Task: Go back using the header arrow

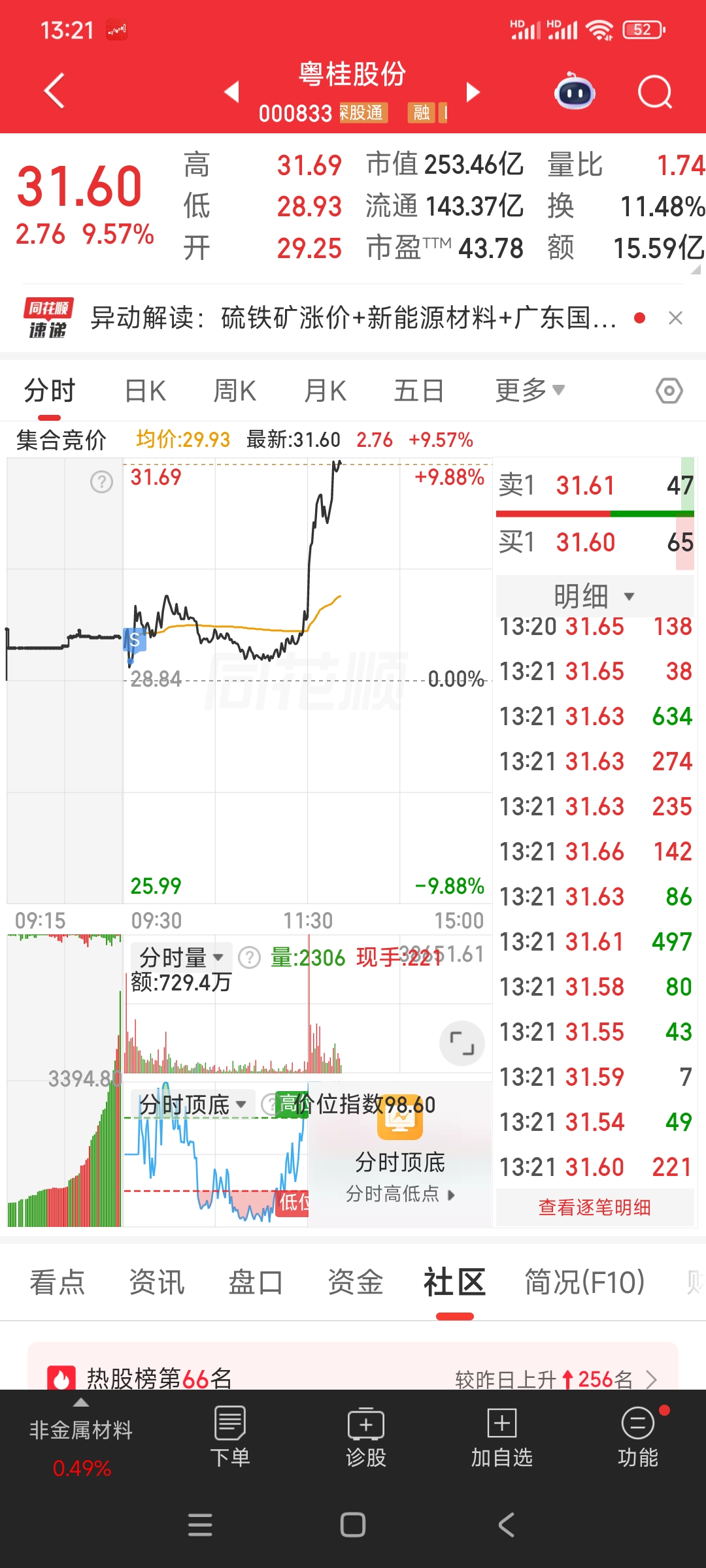Action: click(55, 90)
